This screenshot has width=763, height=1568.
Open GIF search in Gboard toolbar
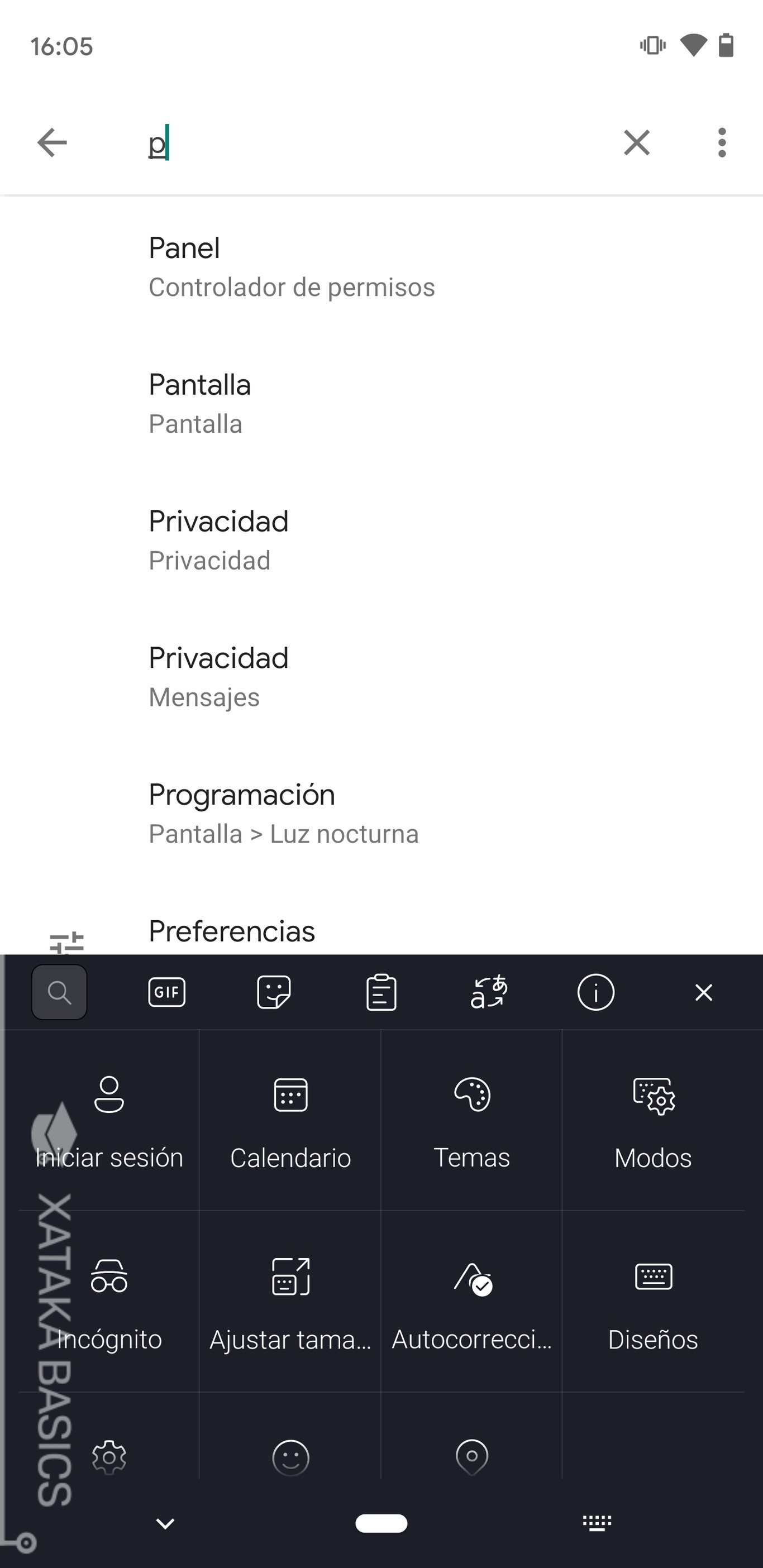point(166,992)
